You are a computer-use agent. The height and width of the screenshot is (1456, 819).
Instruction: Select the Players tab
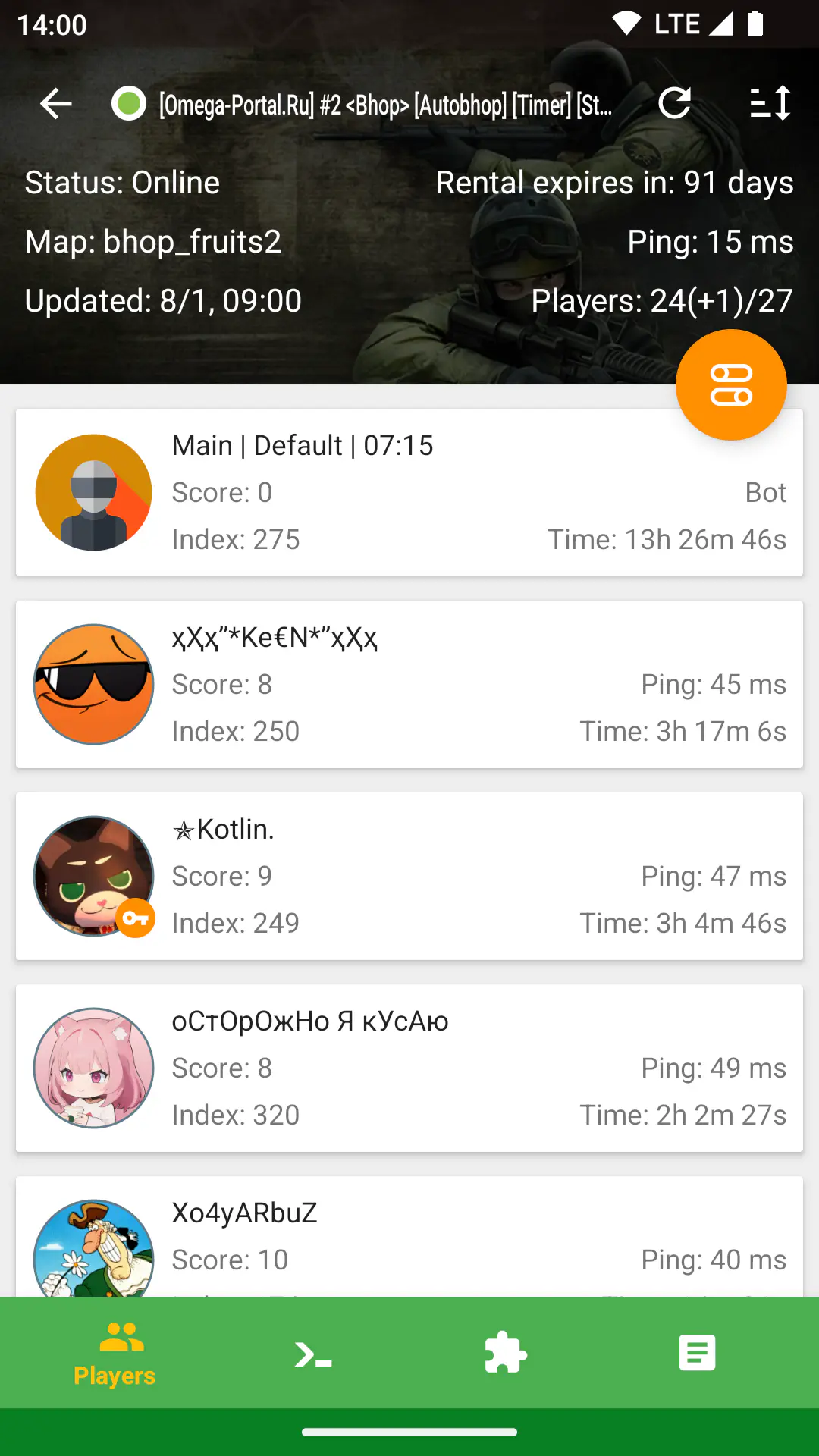coord(115,1354)
